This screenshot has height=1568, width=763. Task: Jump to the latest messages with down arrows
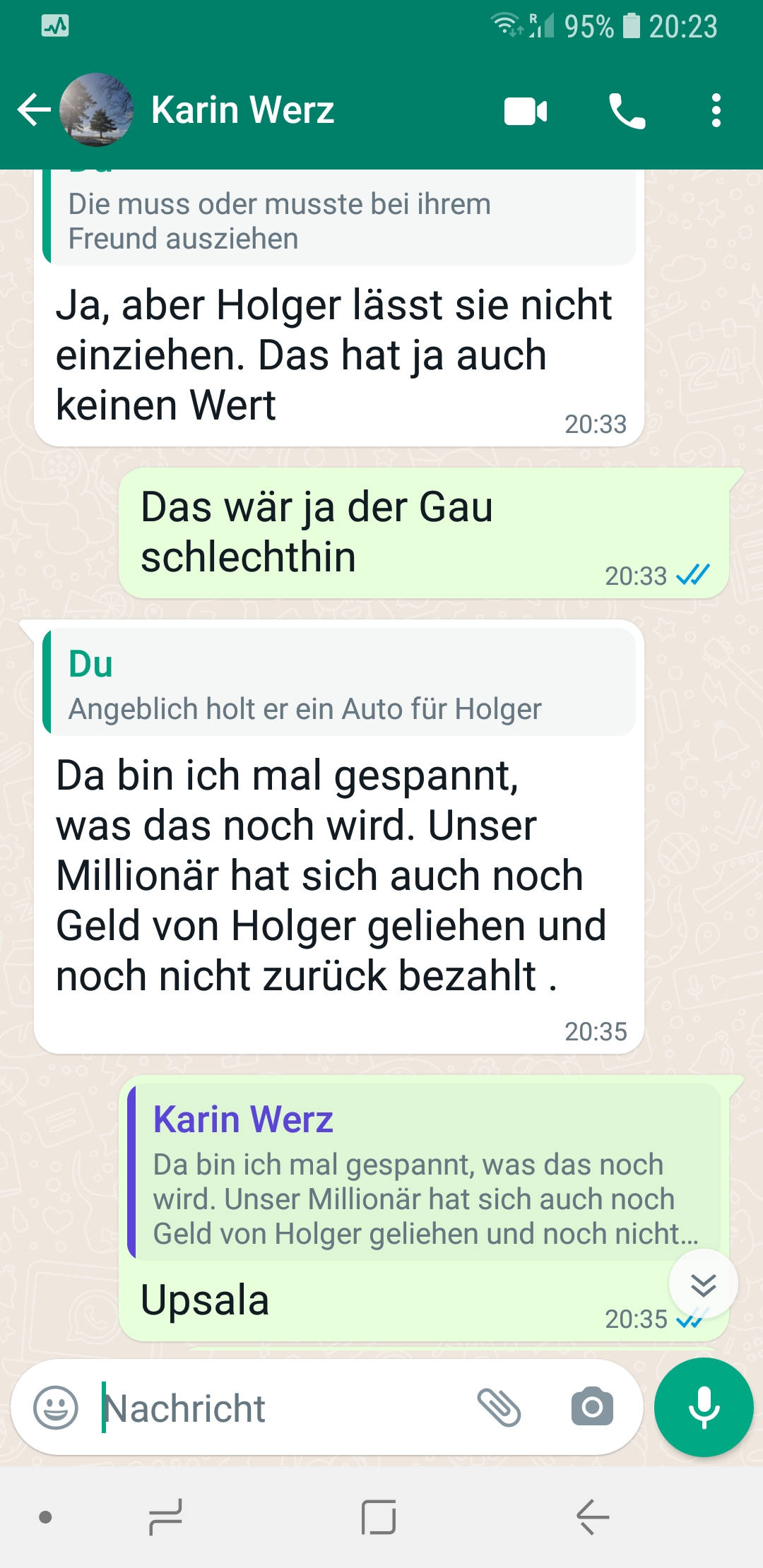point(703,1283)
